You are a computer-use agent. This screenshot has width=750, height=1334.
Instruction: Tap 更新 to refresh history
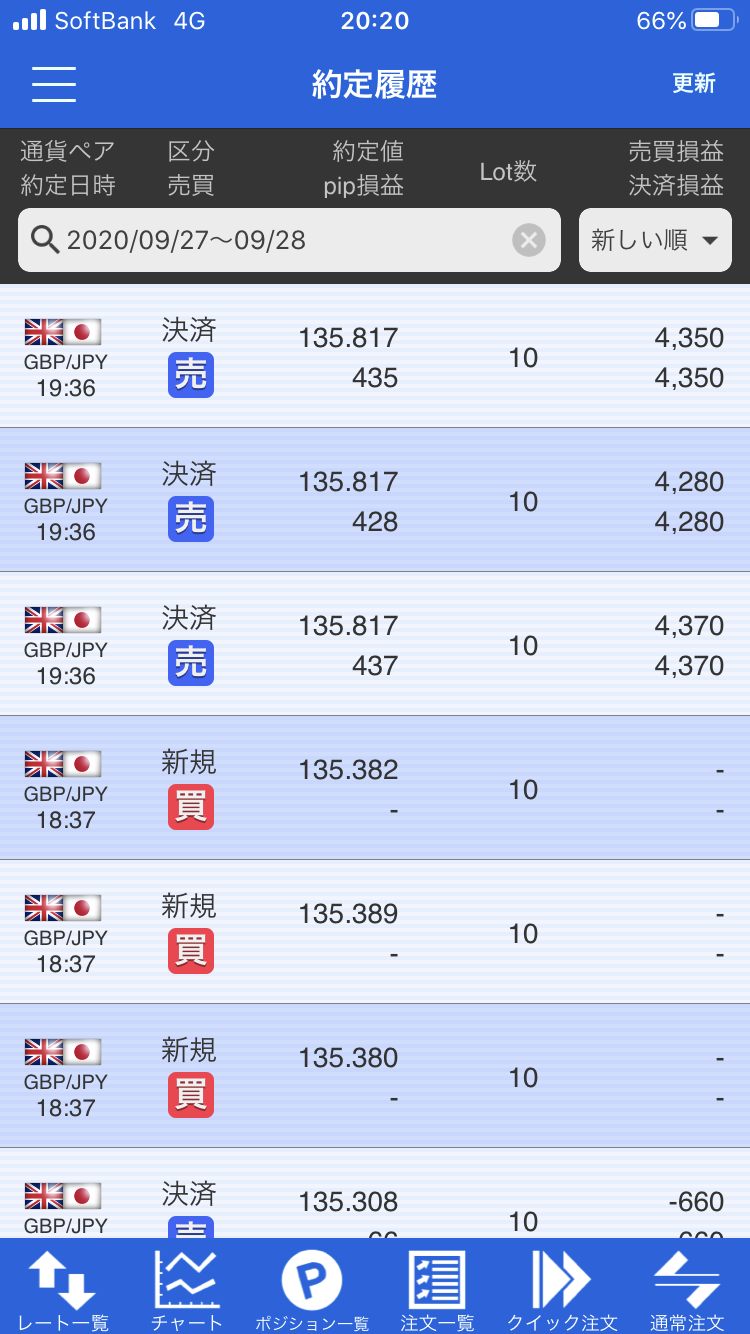tap(694, 84)
